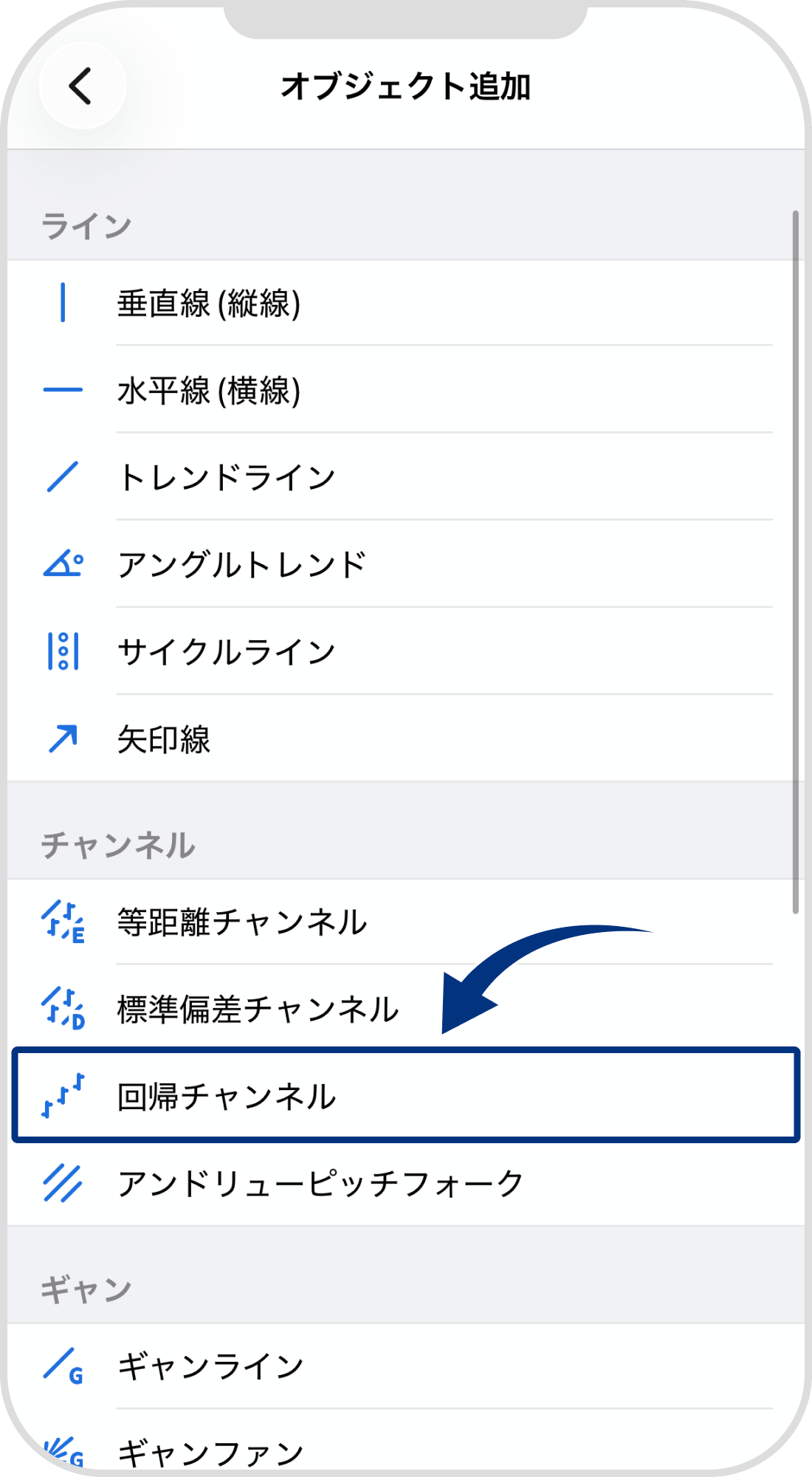
Task: Select the 標準偏差チャンネル icon with D
Action: [65, 1009]
